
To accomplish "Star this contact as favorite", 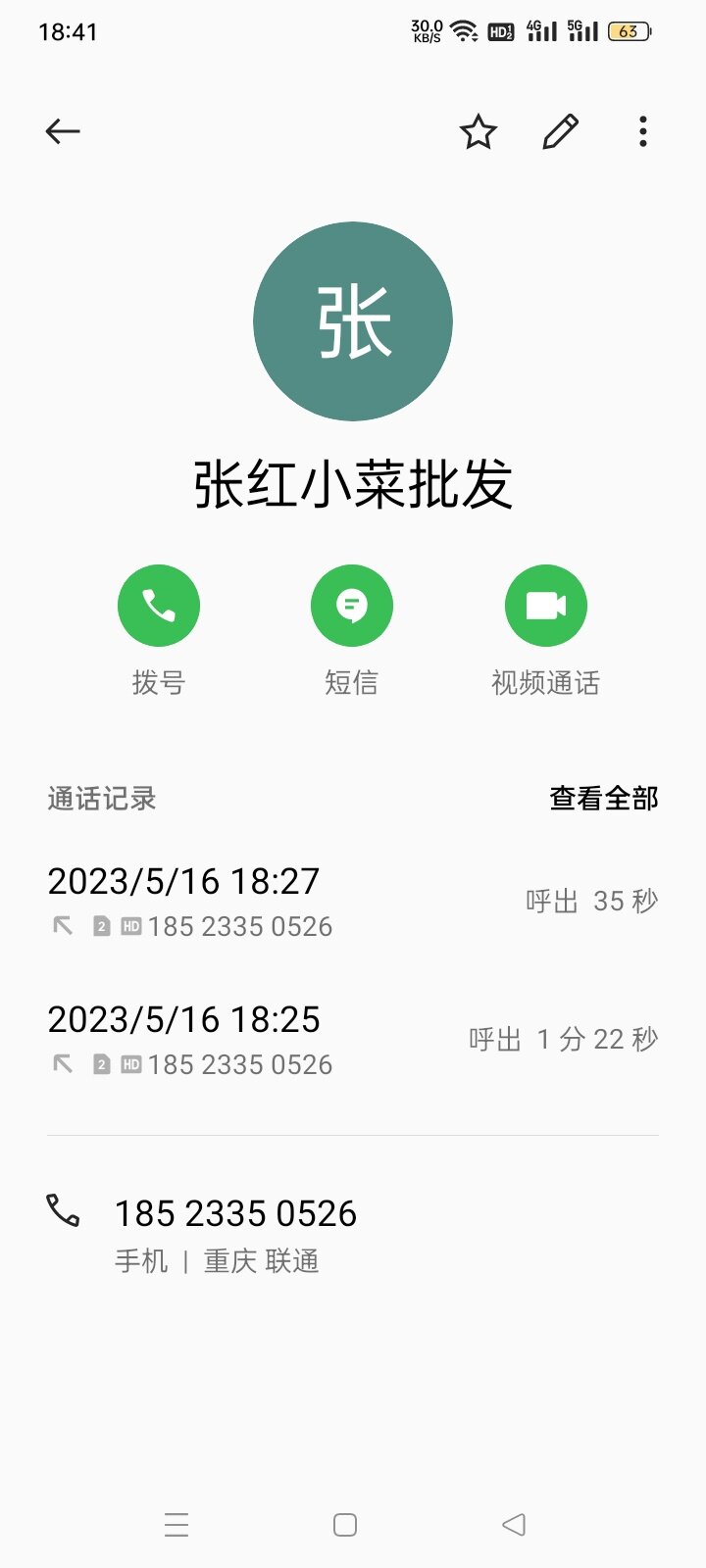I will pos(479,131).
